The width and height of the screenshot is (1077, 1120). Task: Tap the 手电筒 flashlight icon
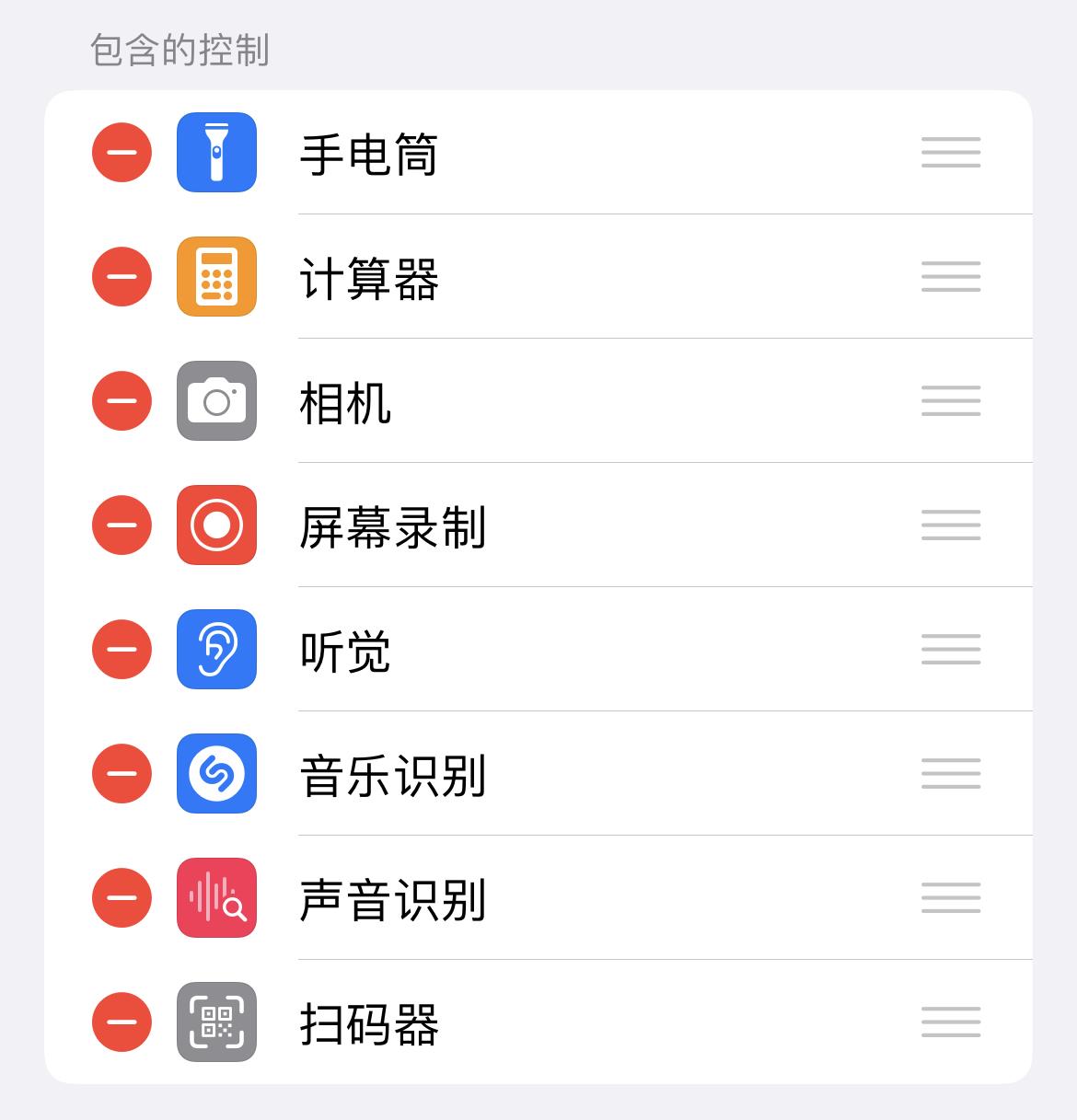point(216,153)
